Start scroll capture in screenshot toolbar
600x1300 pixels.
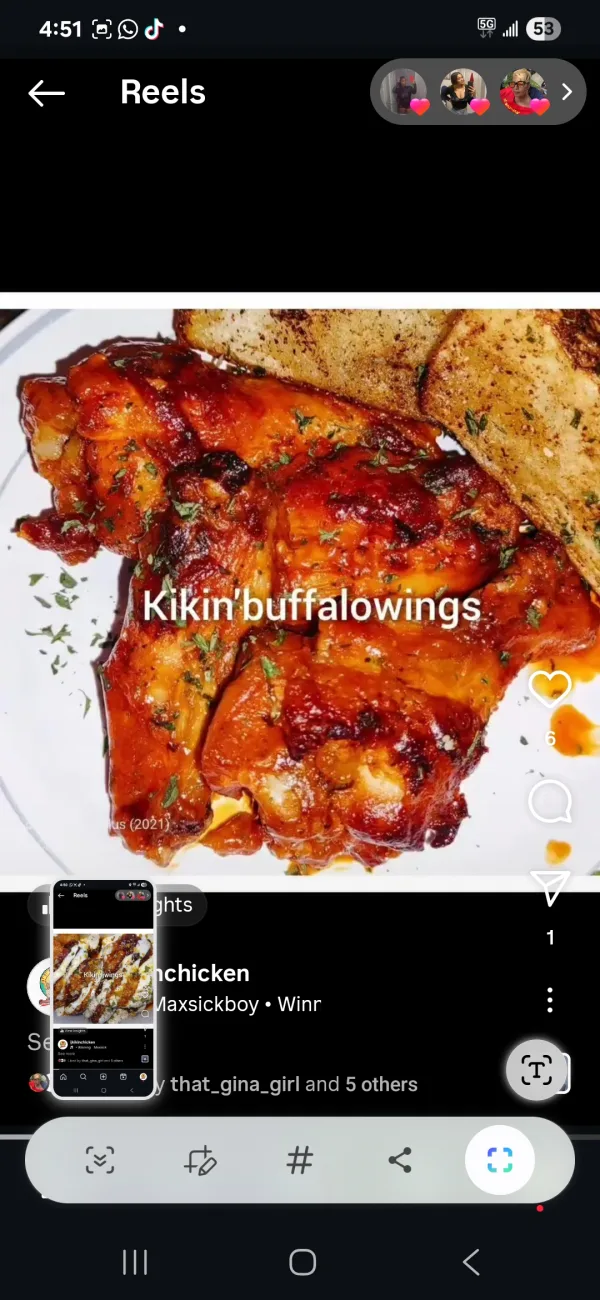pos(100,1160)
